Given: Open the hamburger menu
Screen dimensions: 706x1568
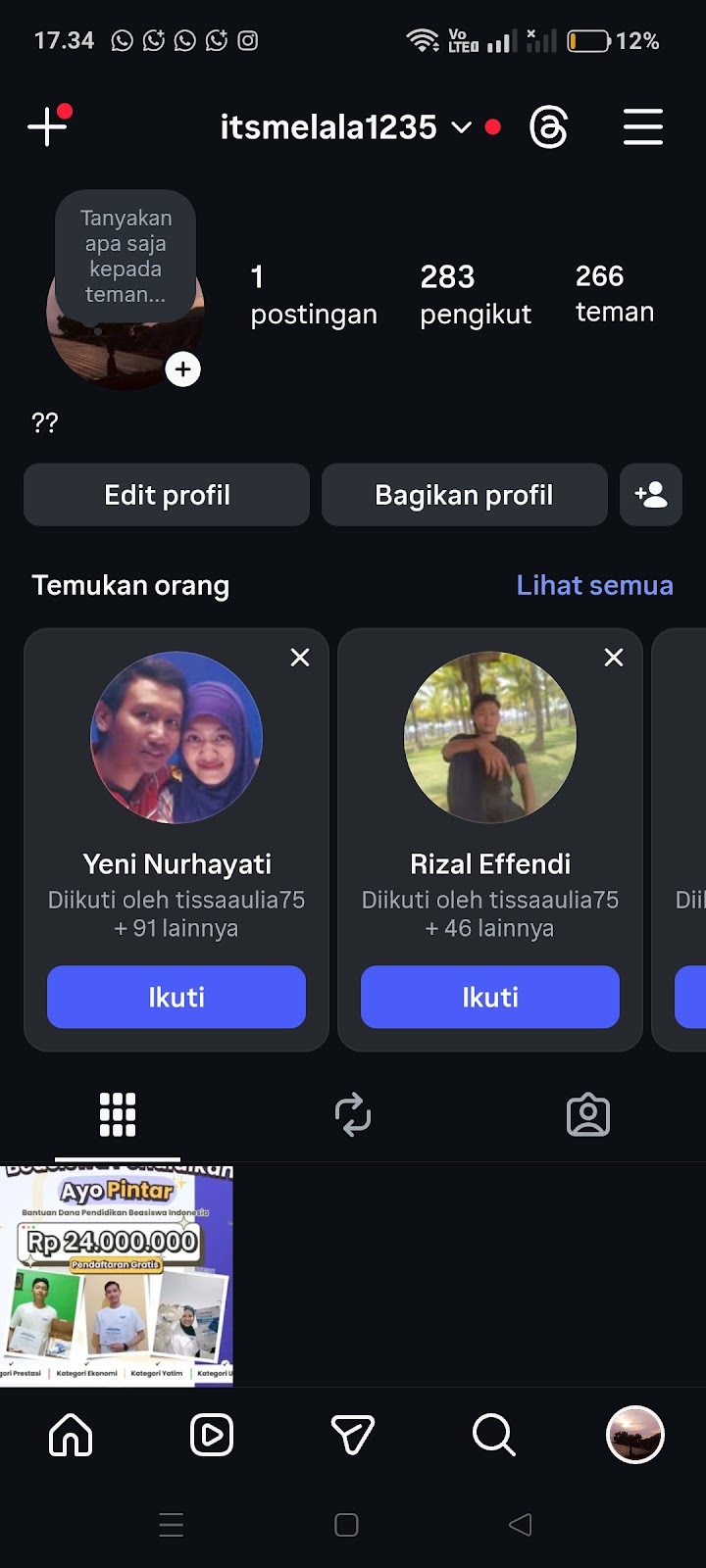Looking at the screenshot, I should (643, 127).
